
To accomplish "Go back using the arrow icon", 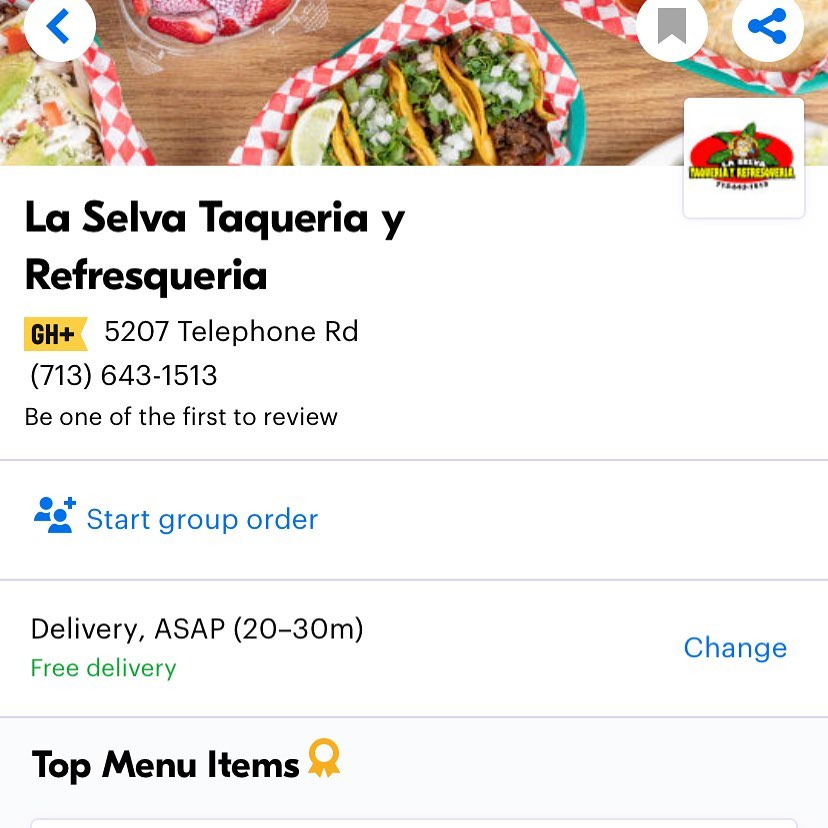I will pyautogui.click(x=59, y=26).
